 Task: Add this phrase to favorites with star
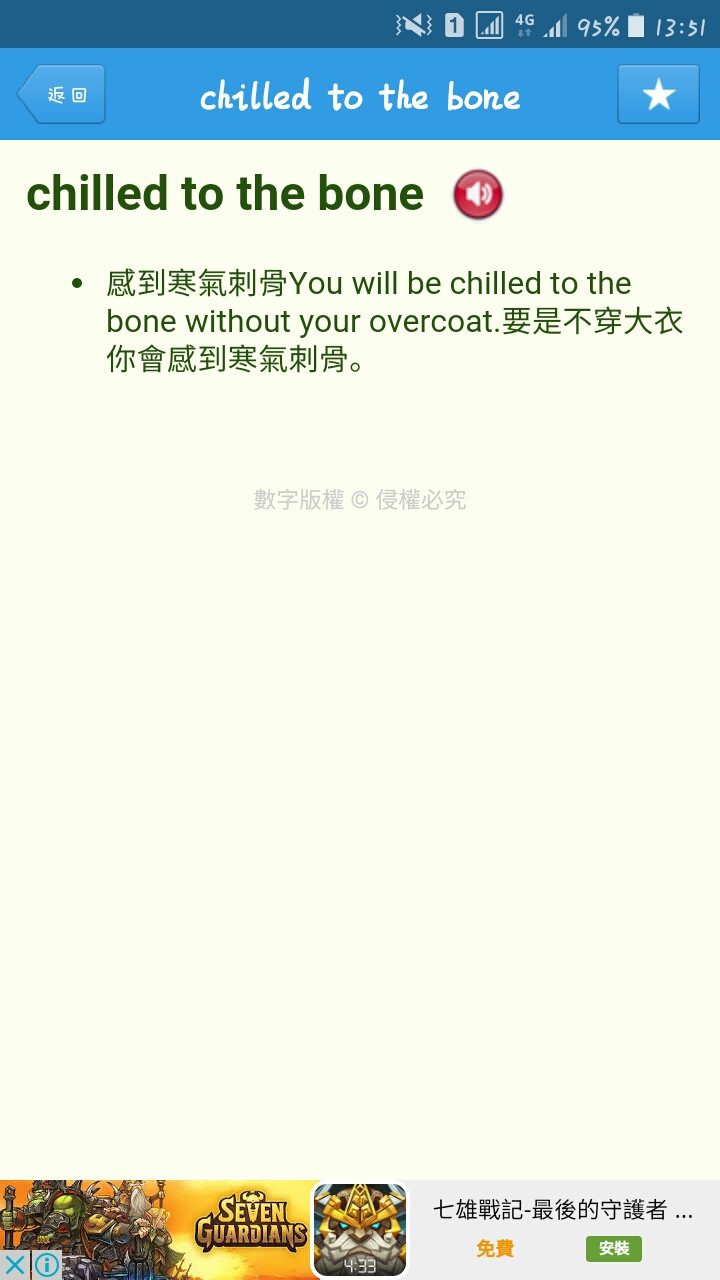click(658, 95)
